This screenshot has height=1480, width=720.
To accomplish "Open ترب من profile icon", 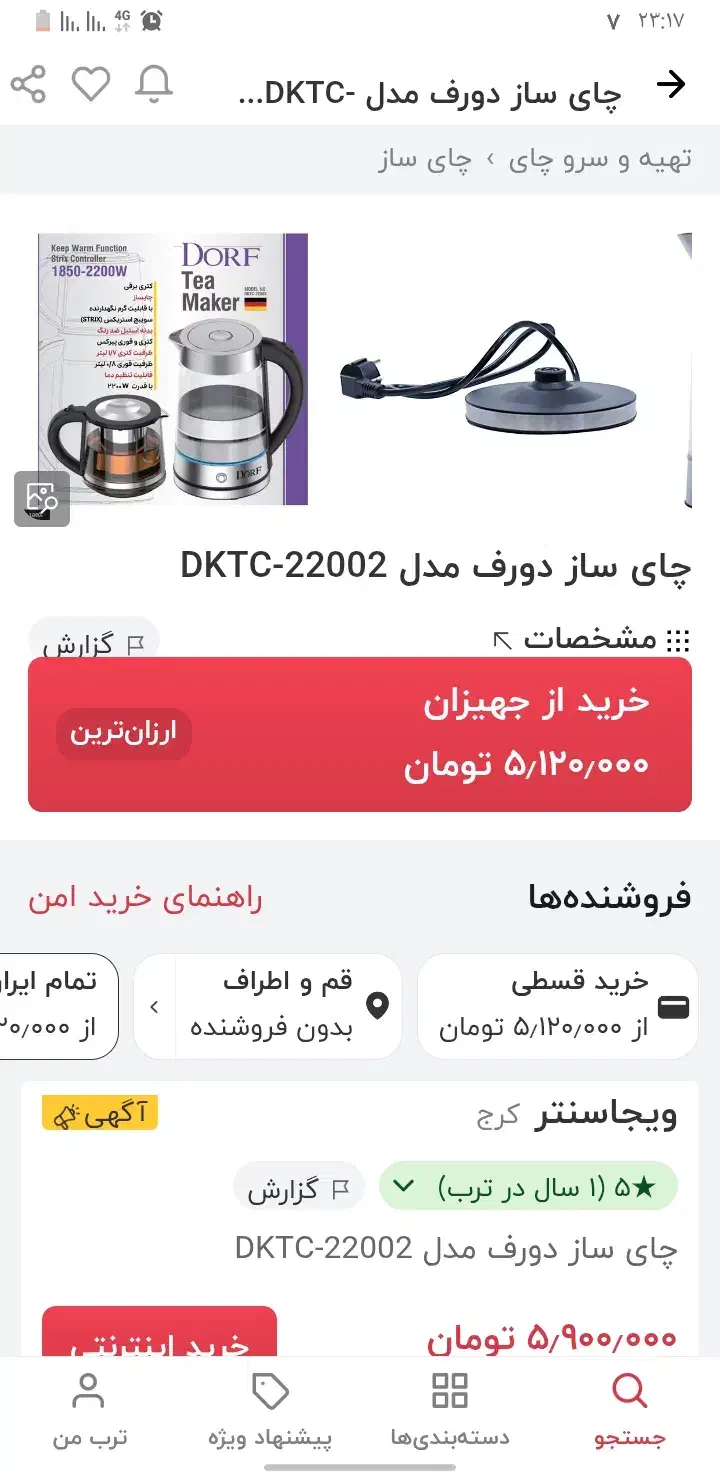I will click(90, 1390).
